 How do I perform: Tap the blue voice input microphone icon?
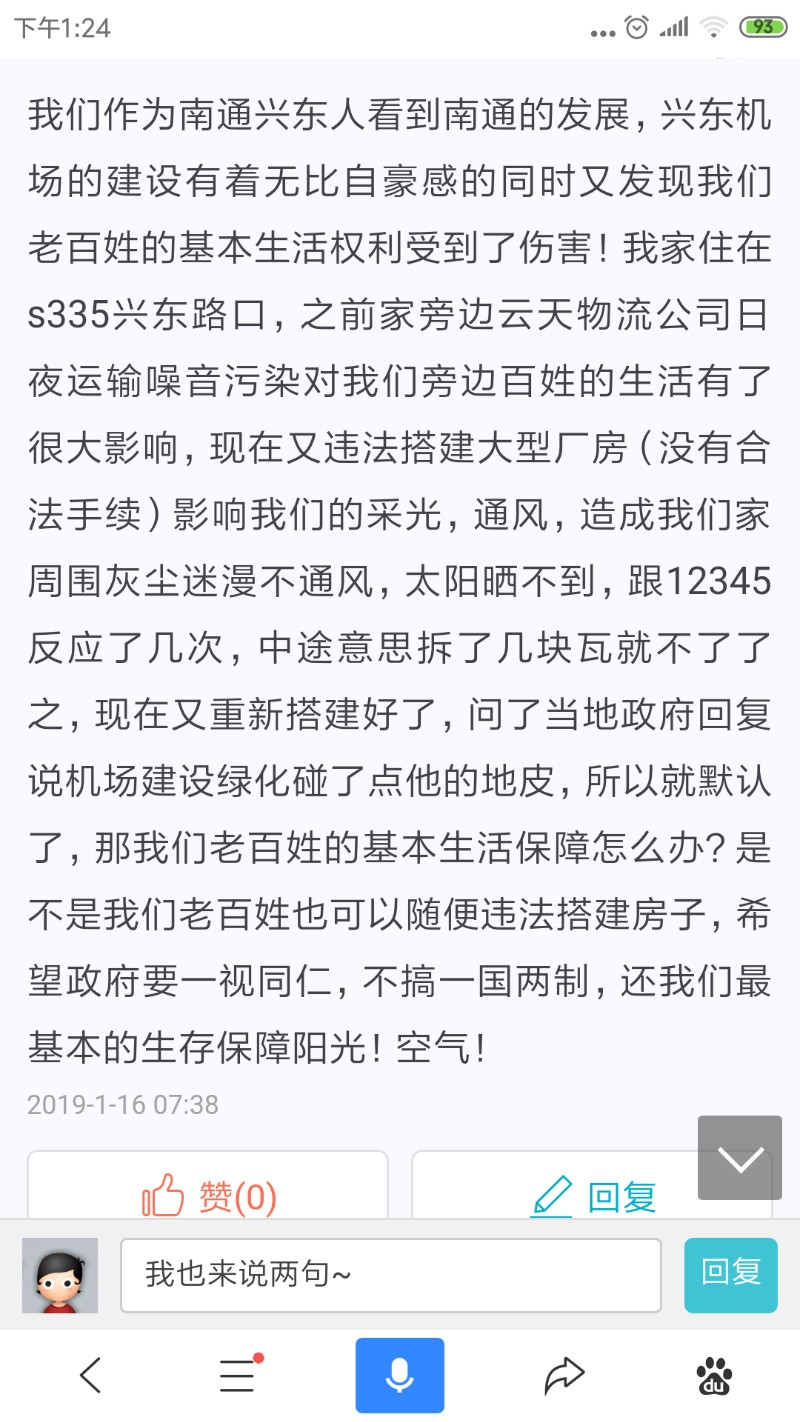tap(399, 1374)
